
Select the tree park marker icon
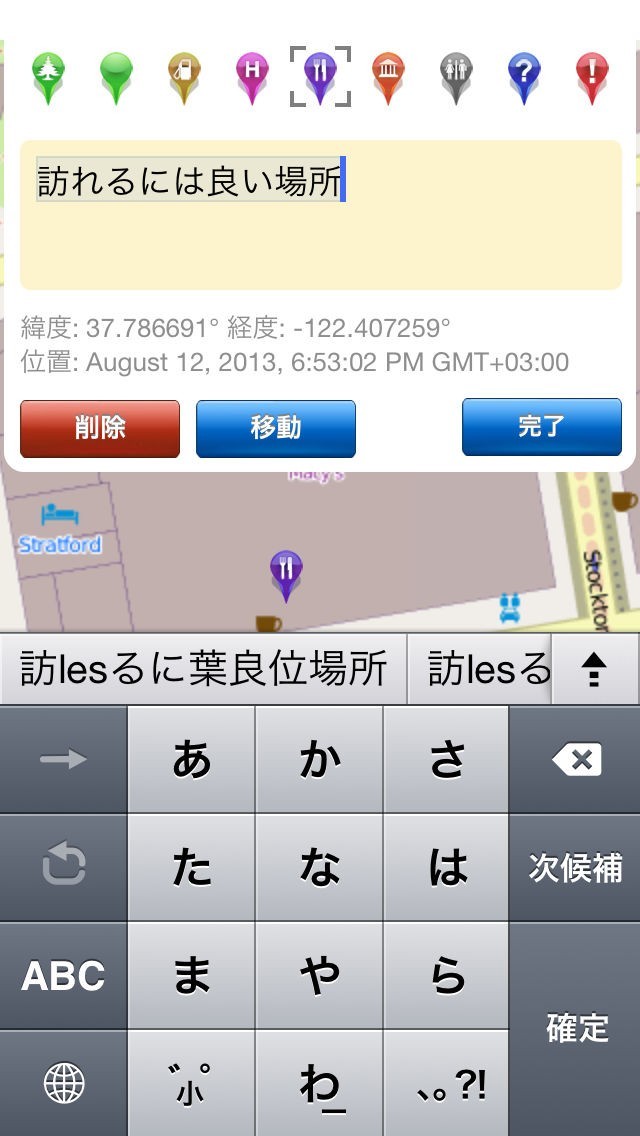point(46,74)
